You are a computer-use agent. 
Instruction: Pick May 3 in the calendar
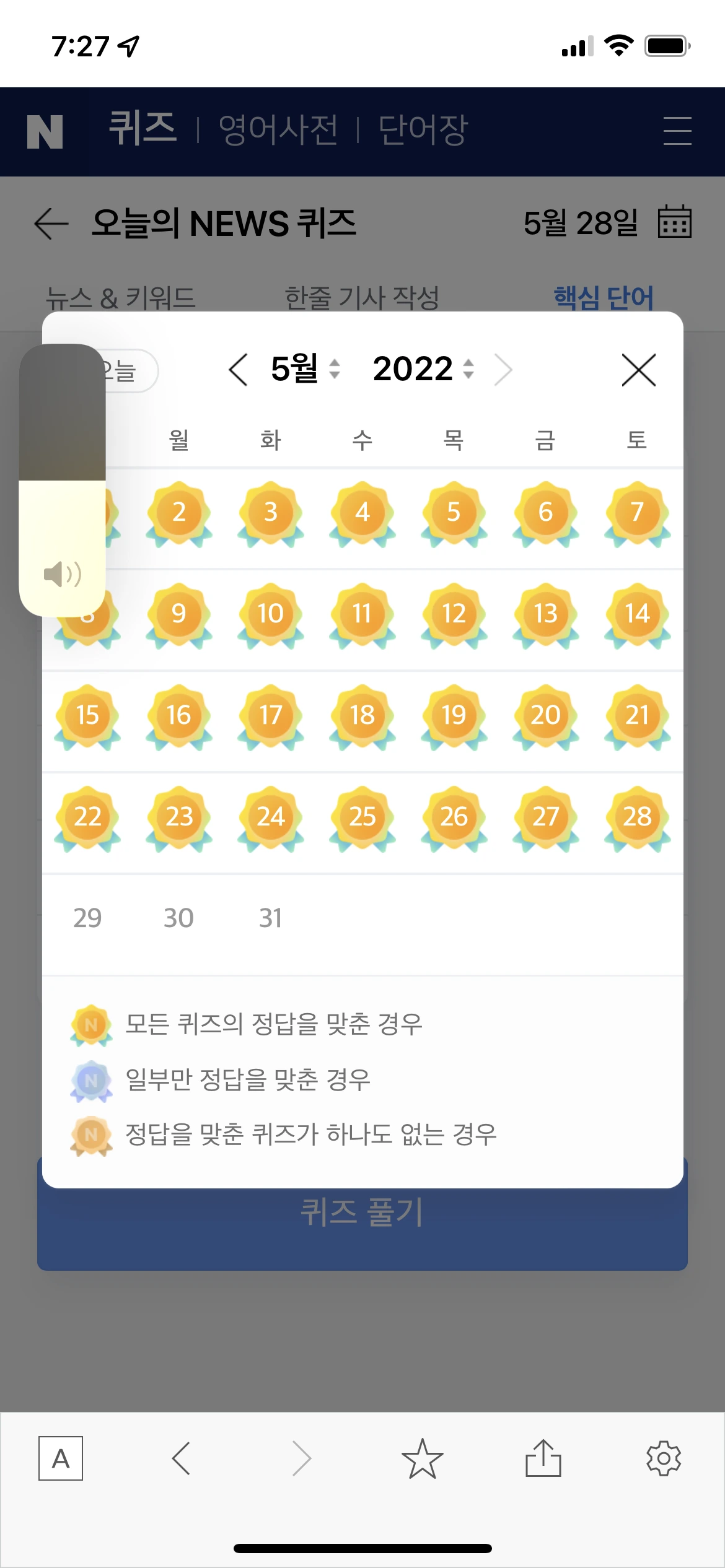270,513
